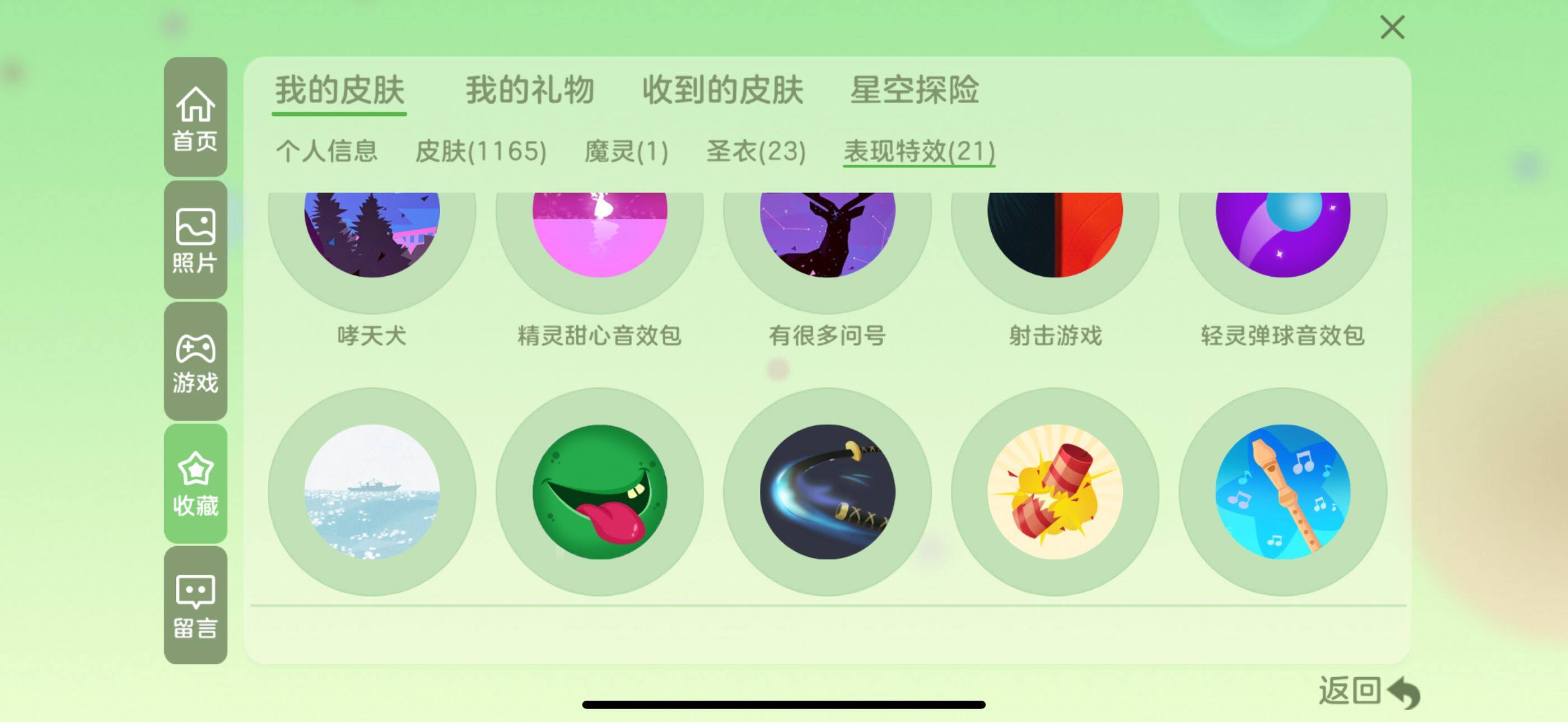Open the 照片 photos section
This screenshot has height=722, width=1568.
pos(195,240)
